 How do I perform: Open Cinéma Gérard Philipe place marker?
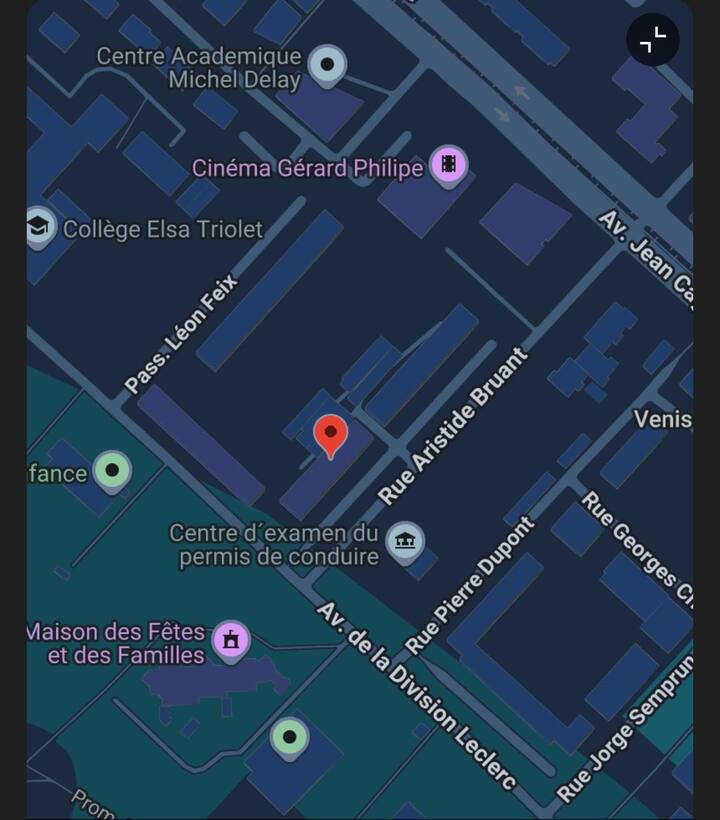tap(449, 165)
